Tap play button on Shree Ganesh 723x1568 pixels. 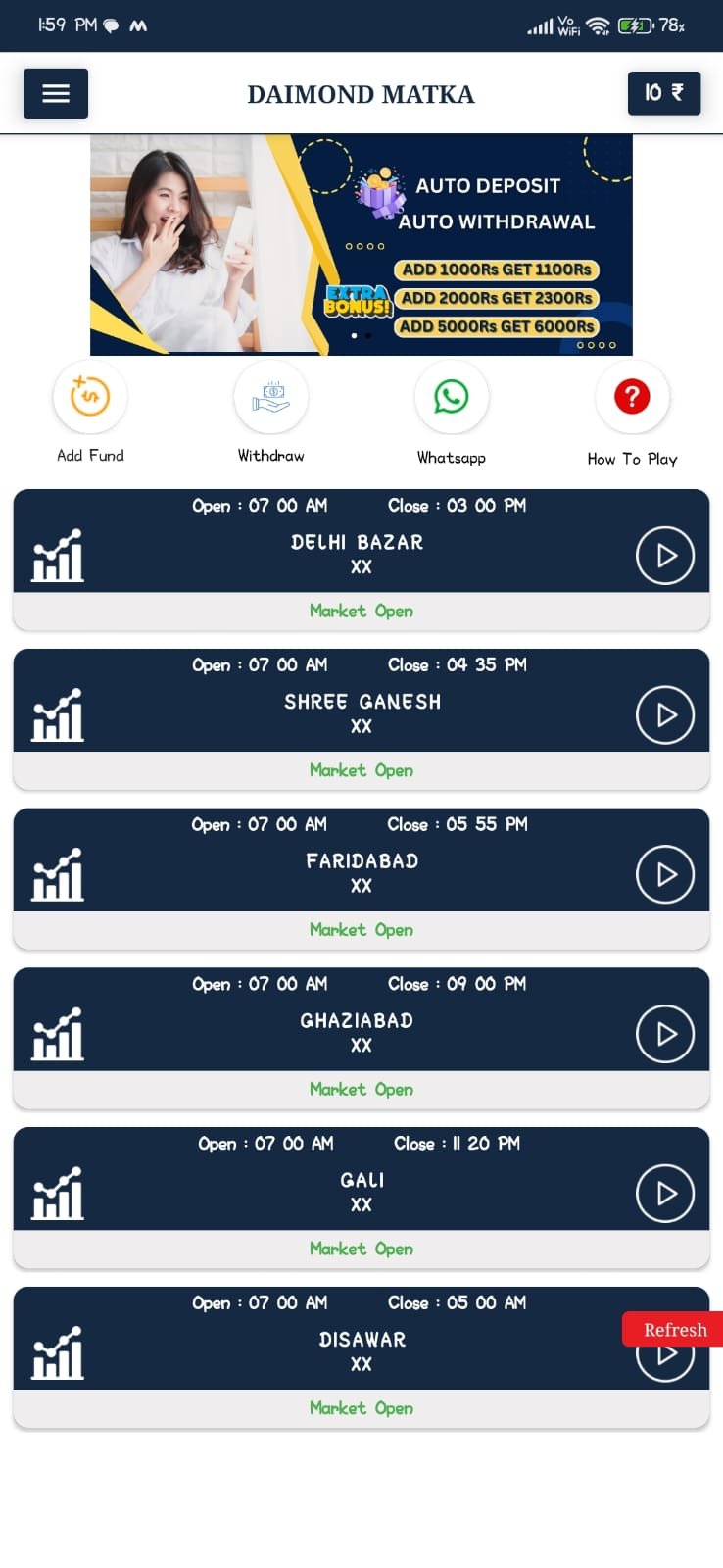tap(664, 715)
